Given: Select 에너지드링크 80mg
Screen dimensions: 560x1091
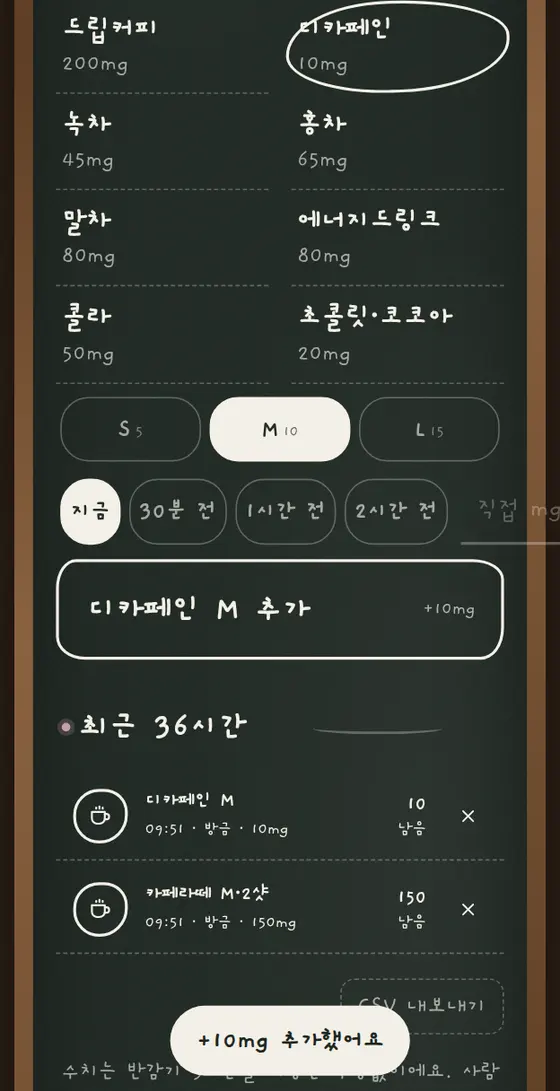Looking at the screenshot, I should click(x=398, y=237).
